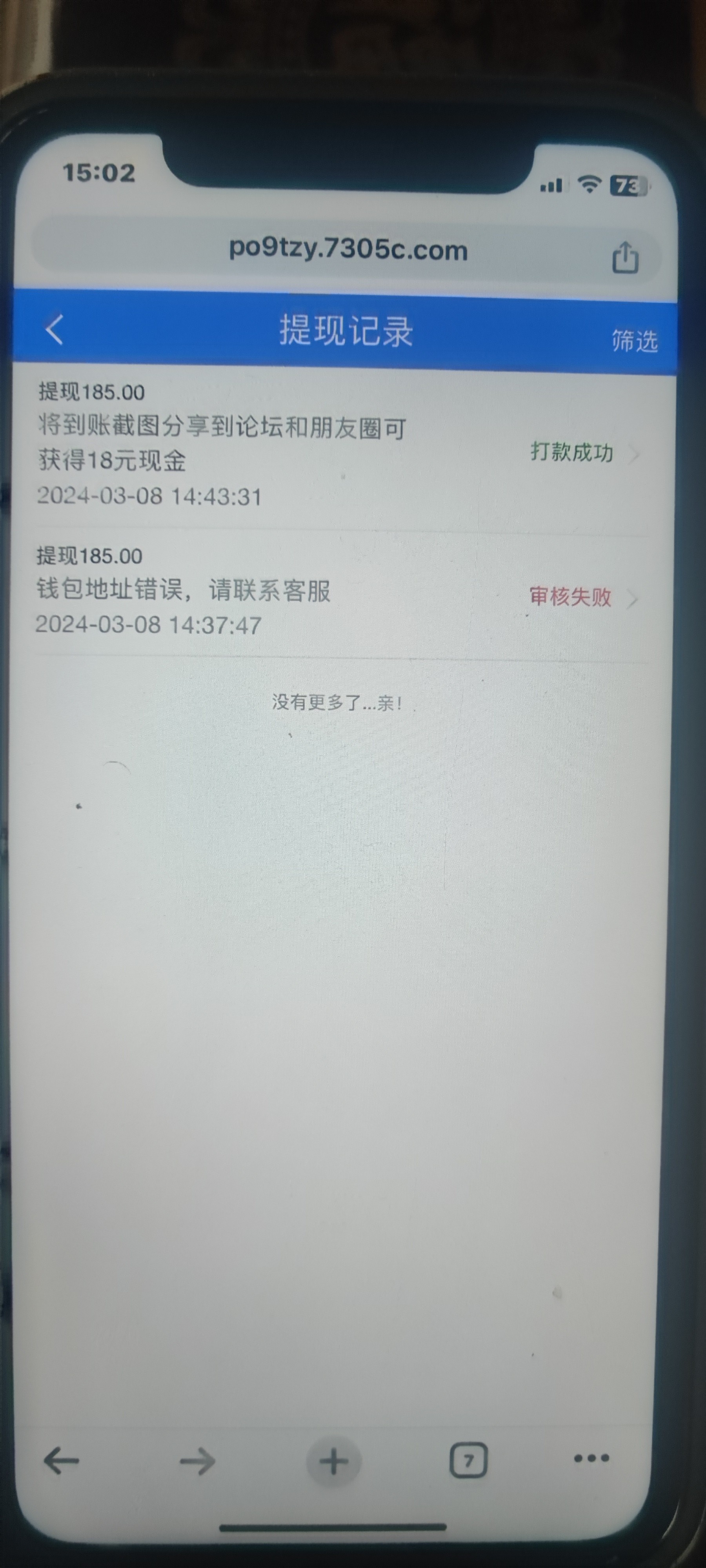This screenshot has width=706, height=1568.
Task: Go back from the 提现记录 page
Action: click(55, 330)
